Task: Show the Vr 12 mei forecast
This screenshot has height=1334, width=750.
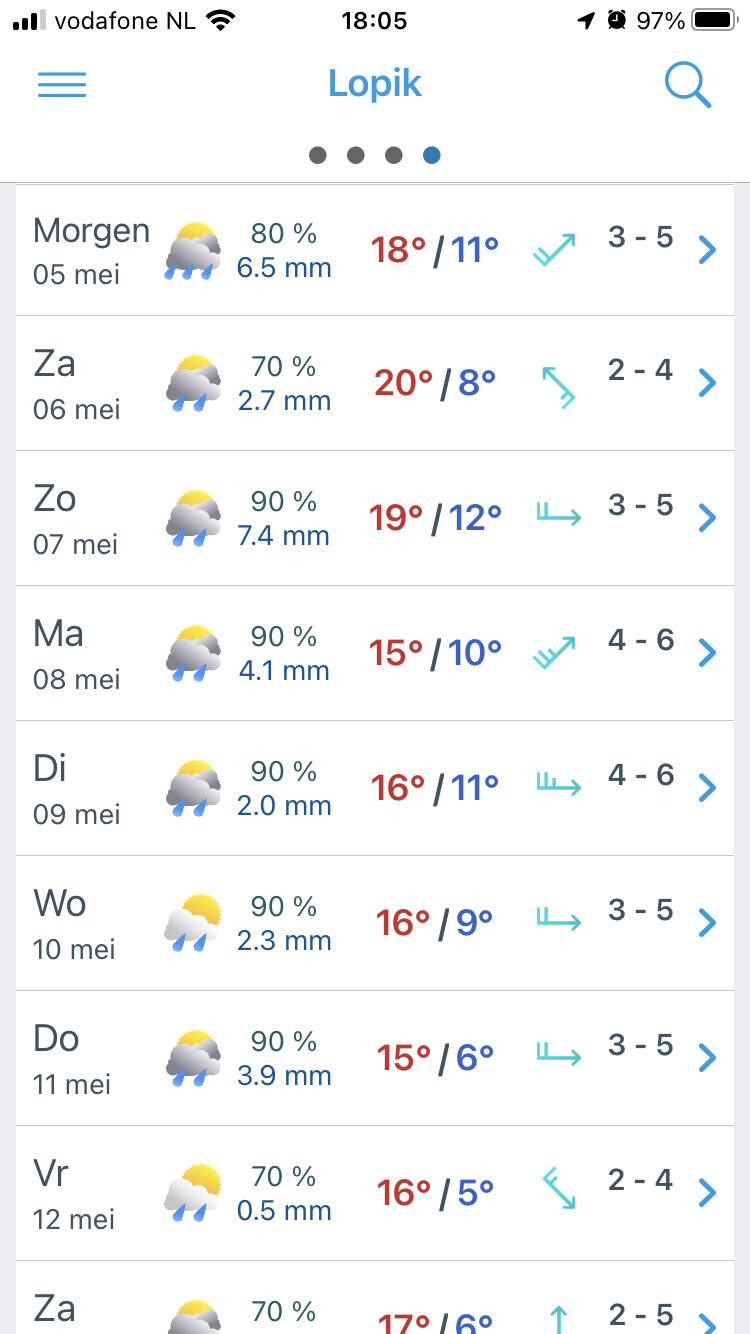Action: point(375,1193)
